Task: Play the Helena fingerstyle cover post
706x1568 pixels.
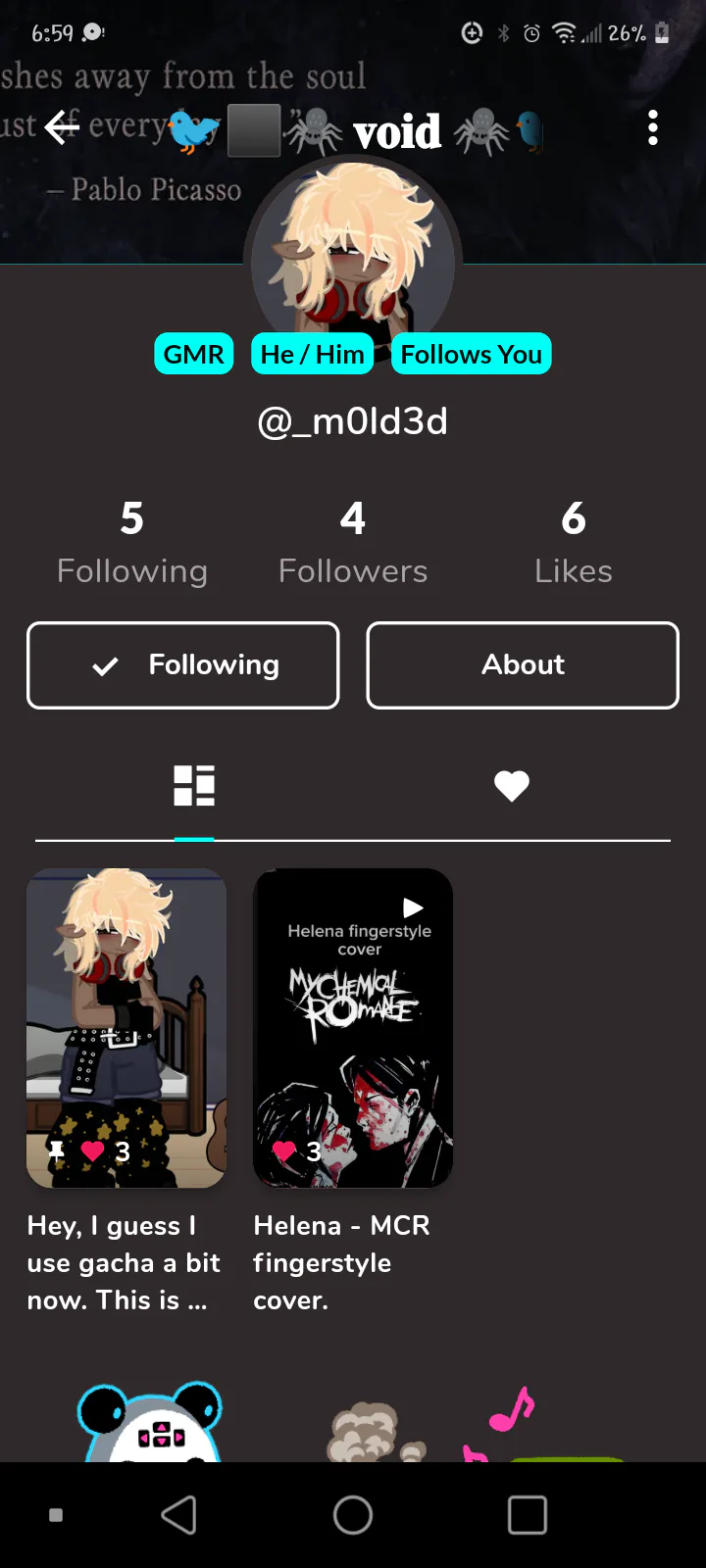Action: click(353, 1028)
